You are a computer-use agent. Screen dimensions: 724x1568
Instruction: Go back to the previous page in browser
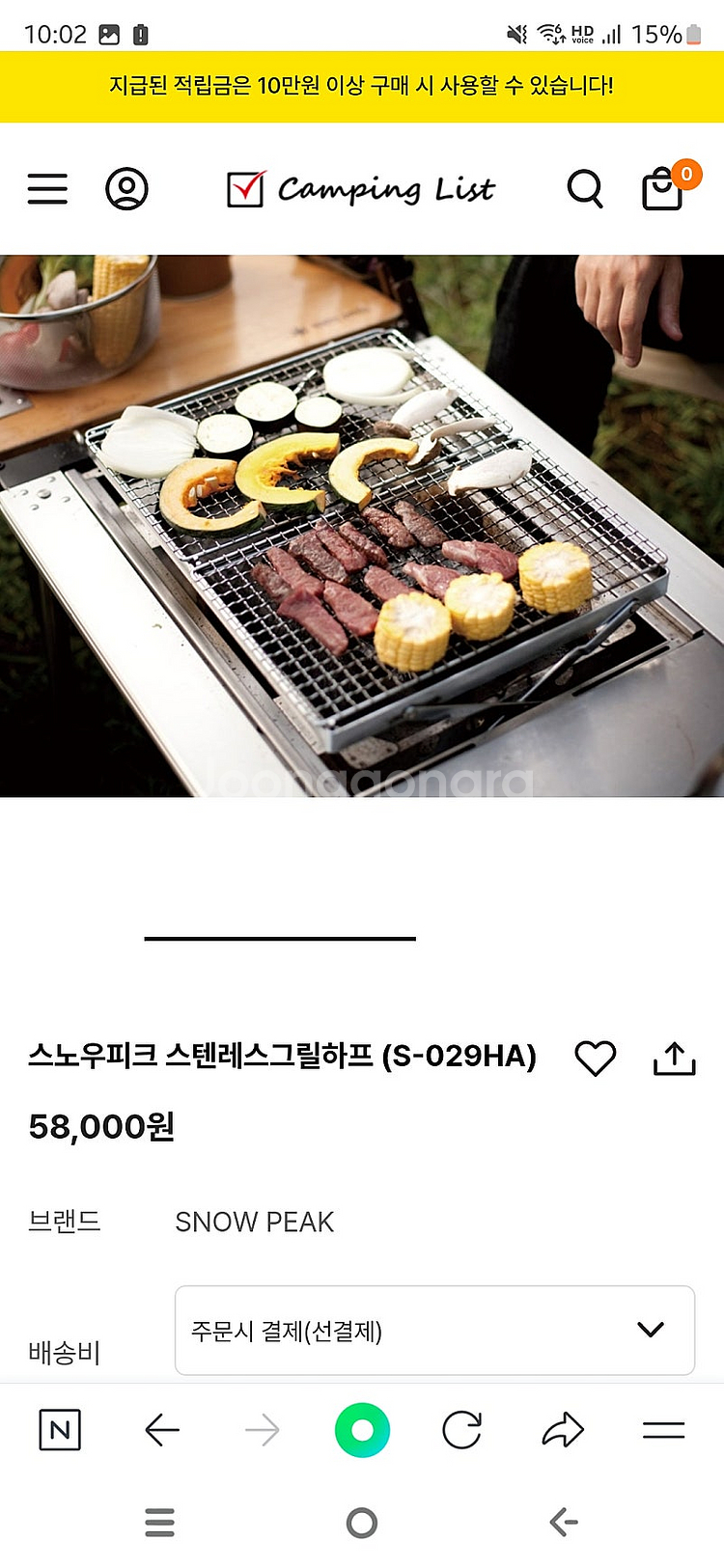[x=162, y=1430]
